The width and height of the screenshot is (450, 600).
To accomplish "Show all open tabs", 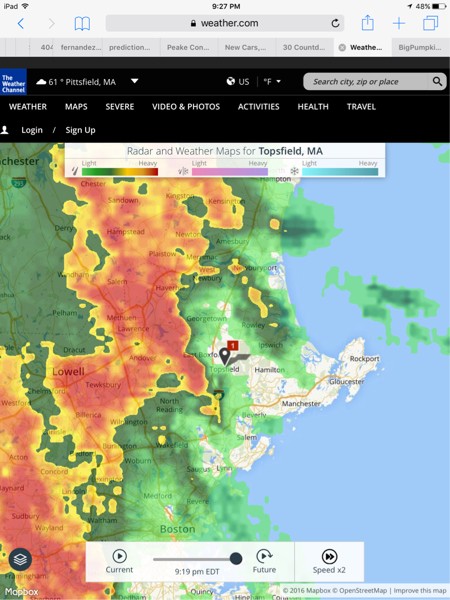I will [430, 23].
